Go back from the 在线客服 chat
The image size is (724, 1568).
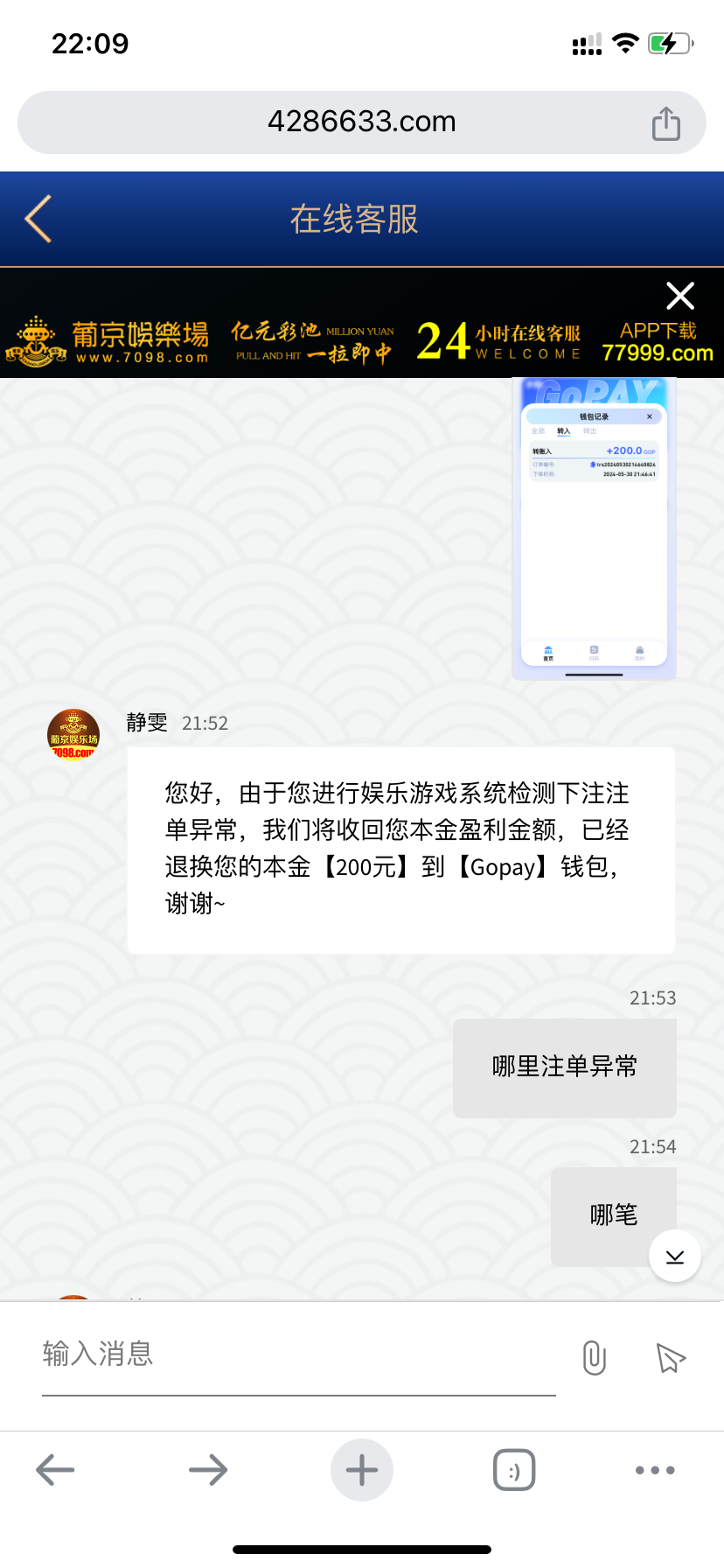pyautogui.click(x=38, y=219)
